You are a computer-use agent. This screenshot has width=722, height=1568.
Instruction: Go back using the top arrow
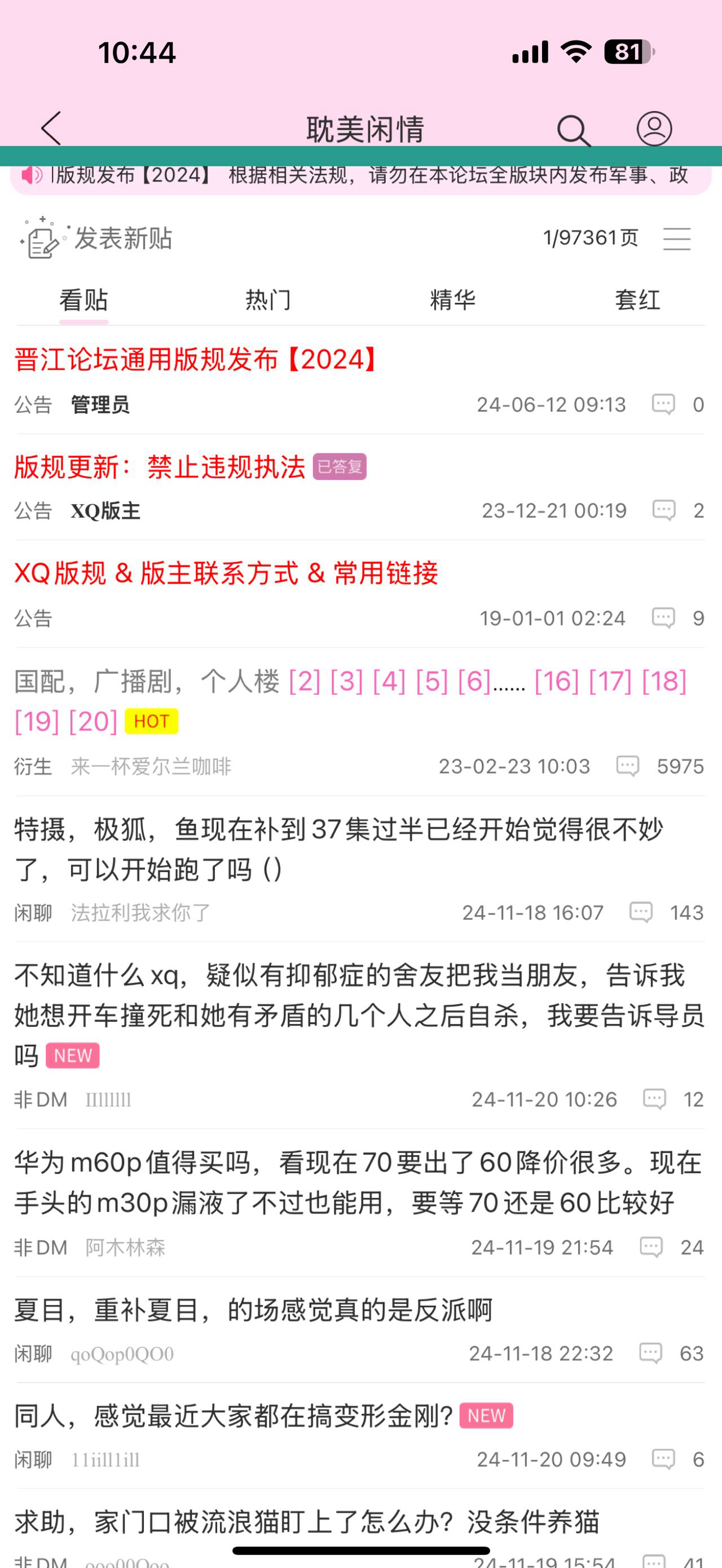(52, 129)
